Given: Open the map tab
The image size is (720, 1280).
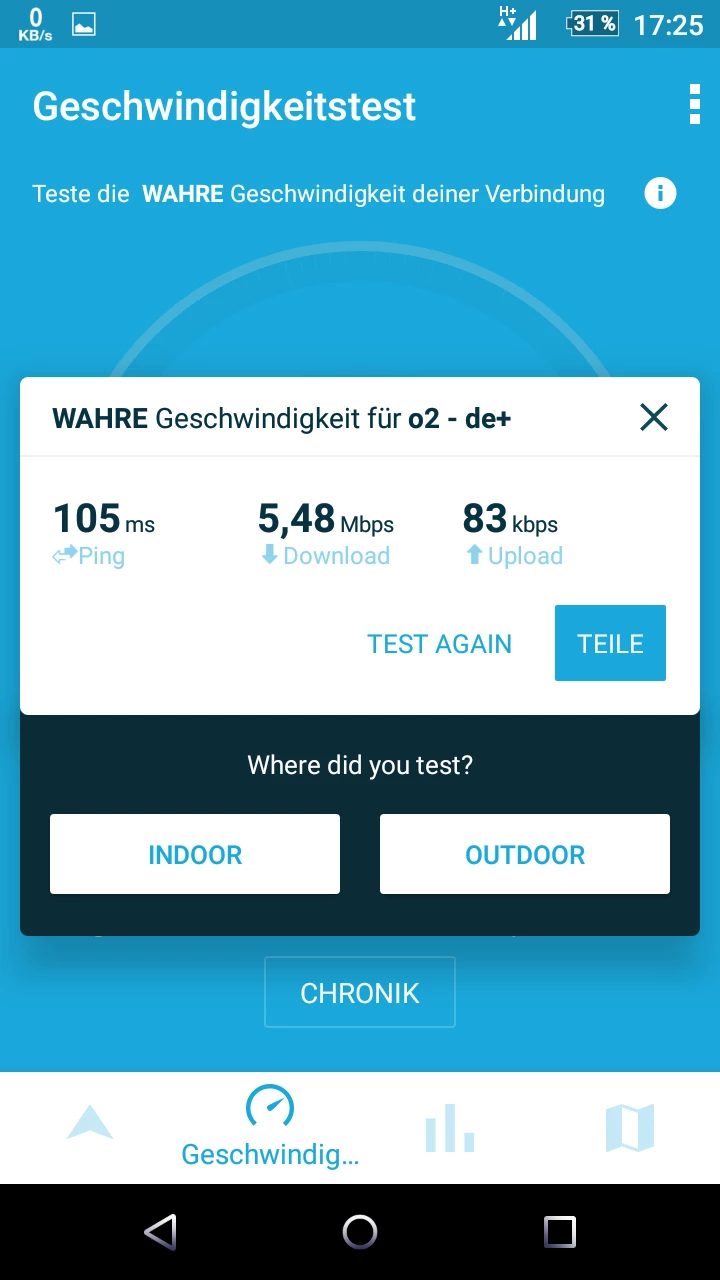Looking at the screenshot, I should click(x=630, y=1127).
